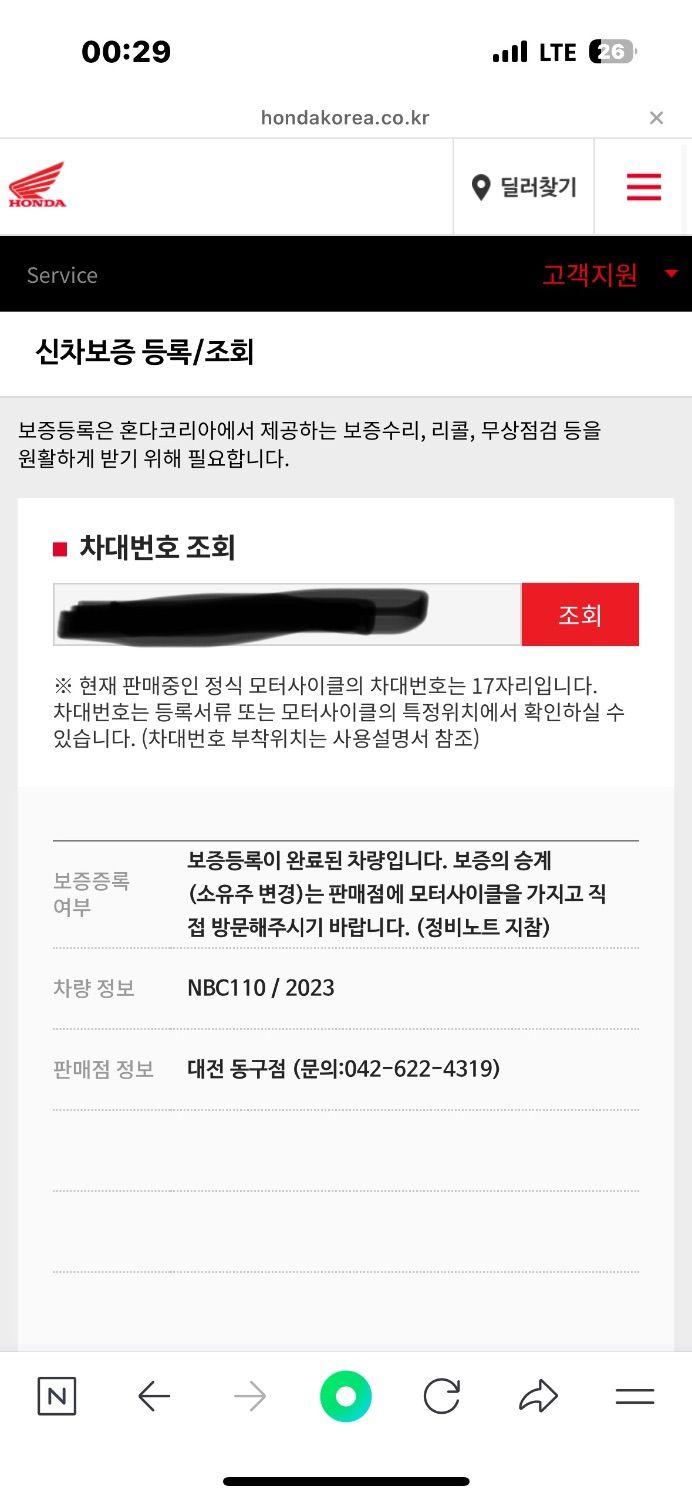Tap the 차대번호 input field
The height and width of the screenshot is (1500, 692).
pyautogui.click(x=287, y=614)
